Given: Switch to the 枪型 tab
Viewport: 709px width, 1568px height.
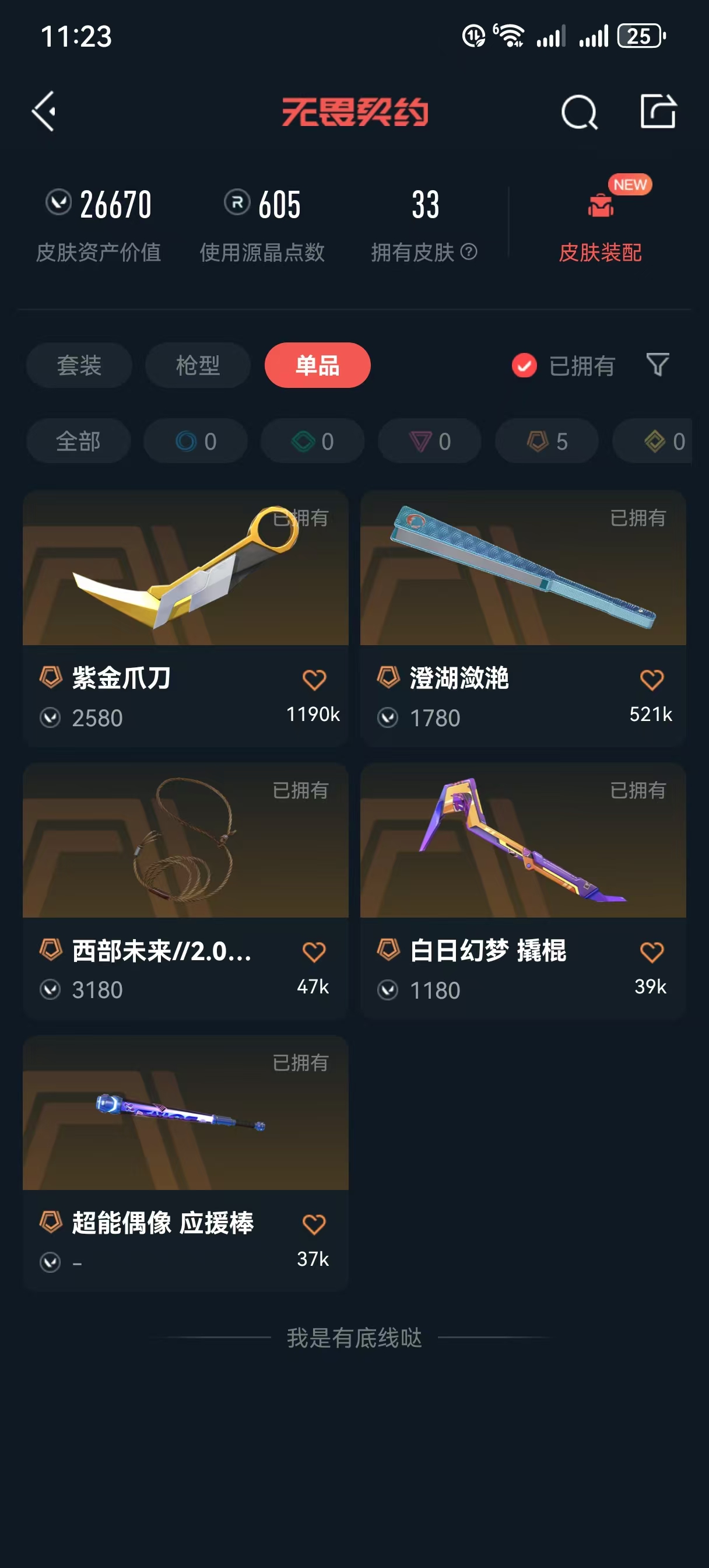Looking at the screenshot, I should [x=198, y=365].
